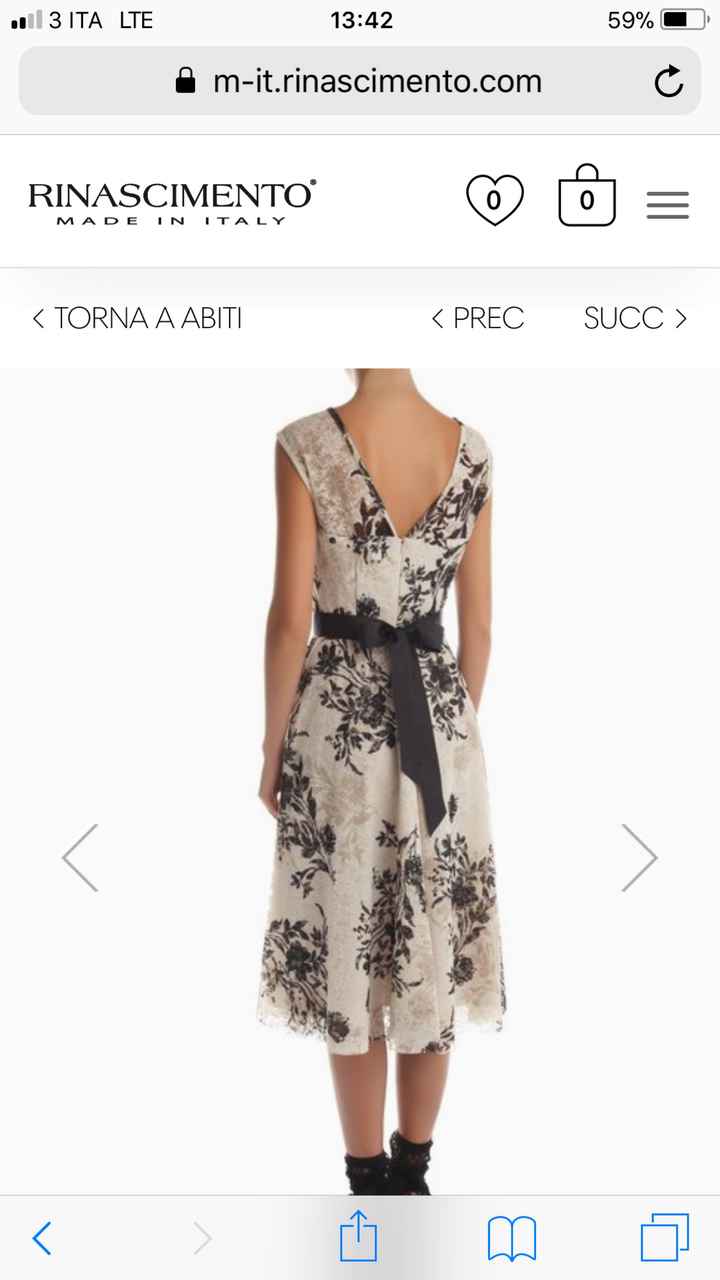Tap Safari's forward navigation arrow
Screen dimensions: 720x1280
203,1238
